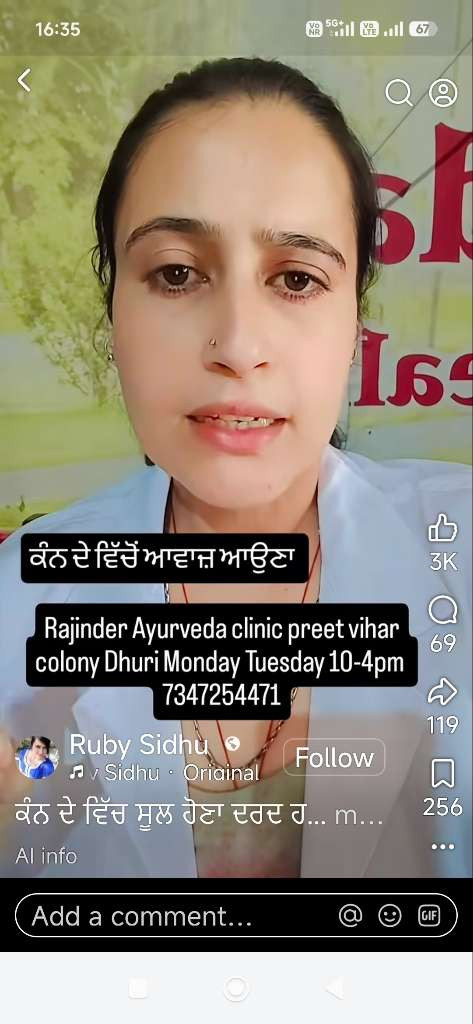
Task: Open the comments bubble icon
Action: coord(442,611)
